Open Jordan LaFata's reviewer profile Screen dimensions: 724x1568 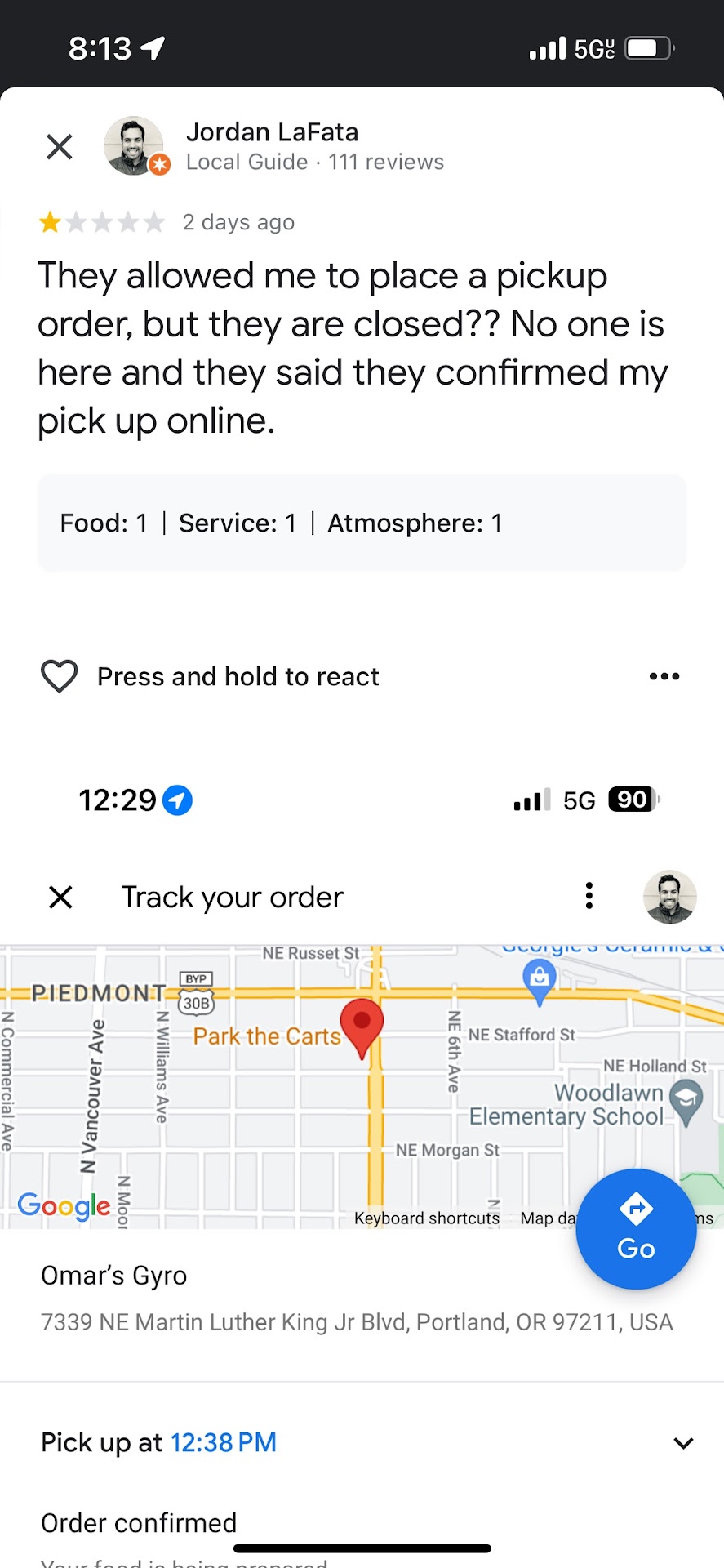tap(272, 132)
